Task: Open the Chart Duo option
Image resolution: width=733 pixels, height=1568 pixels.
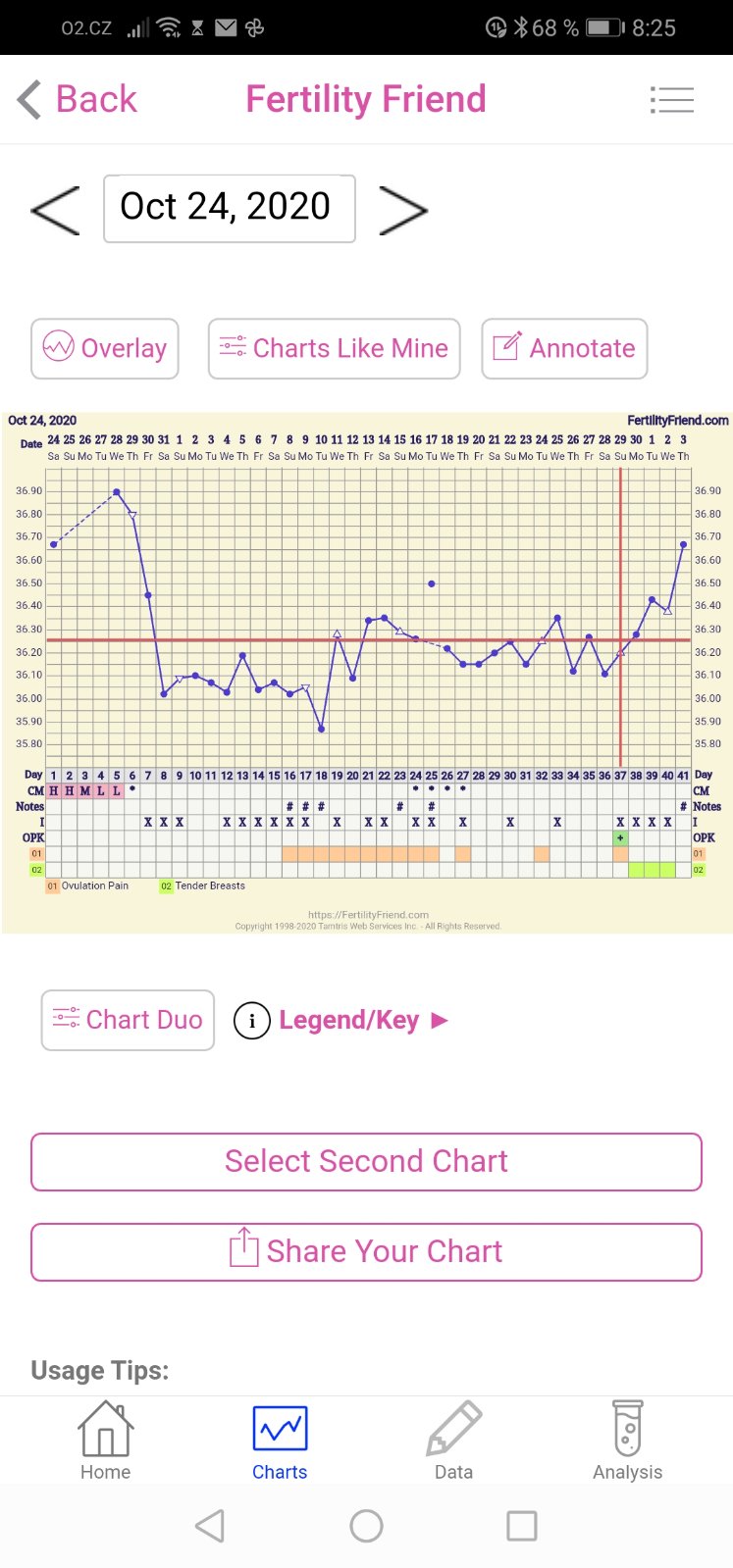Action: (x=128, y=1020)
